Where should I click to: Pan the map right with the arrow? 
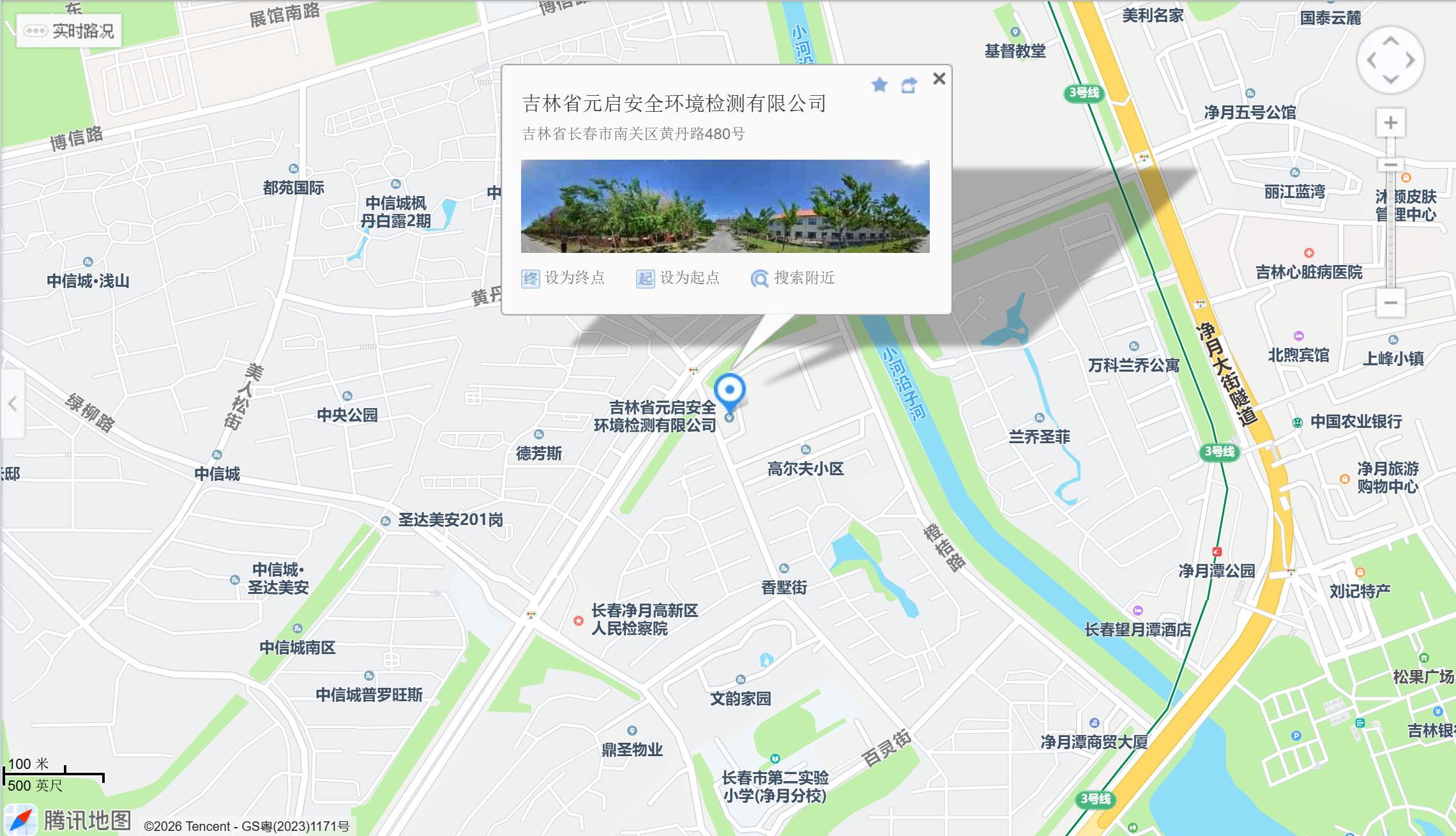(x=1410, y=61)
